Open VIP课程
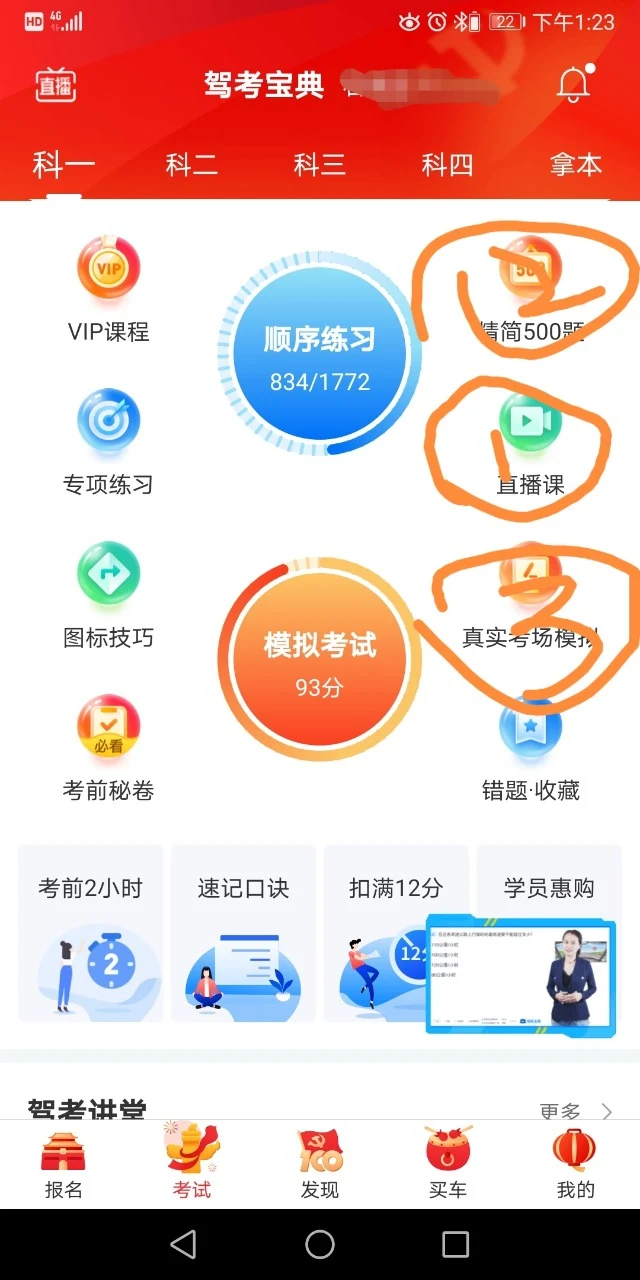Image resolution: width=640 pixels, height=1280 pixels. (108, 290)
